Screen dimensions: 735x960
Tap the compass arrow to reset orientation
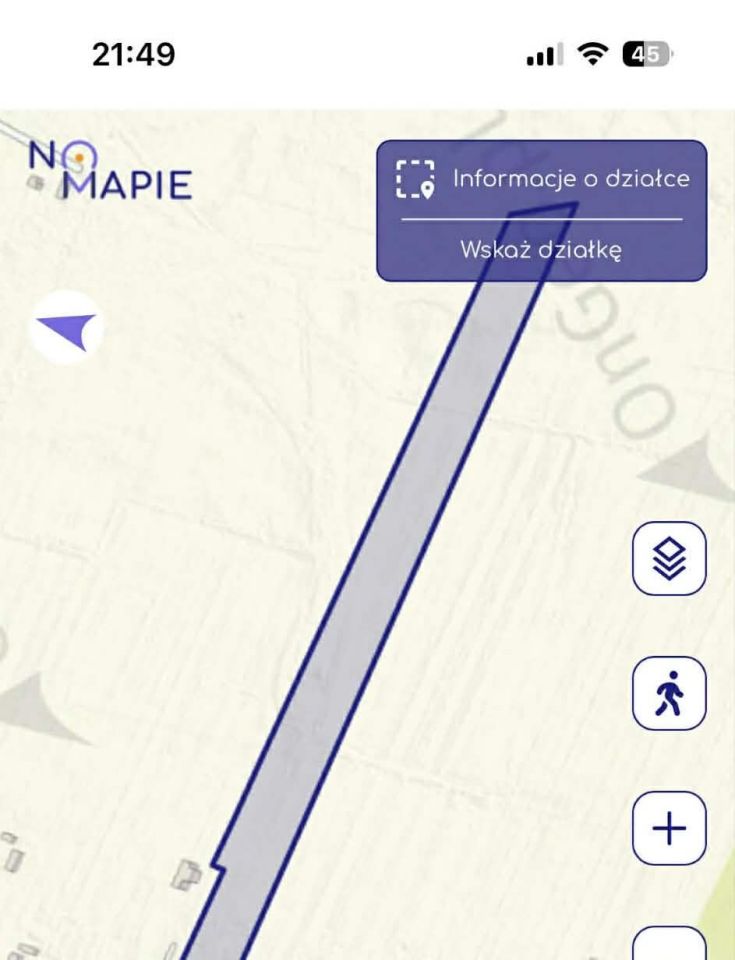coord(65,328)
